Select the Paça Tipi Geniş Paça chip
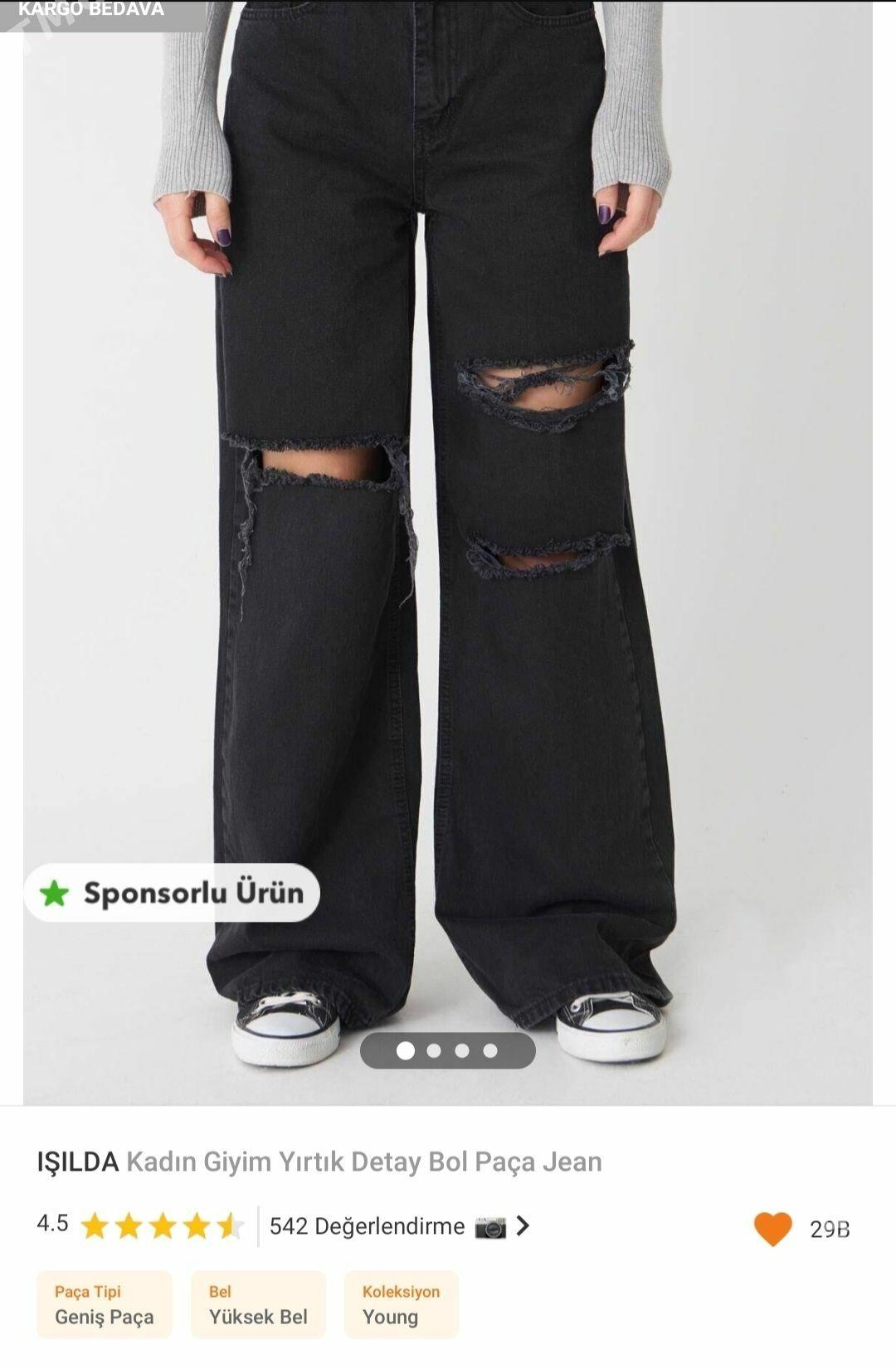 105,1304
